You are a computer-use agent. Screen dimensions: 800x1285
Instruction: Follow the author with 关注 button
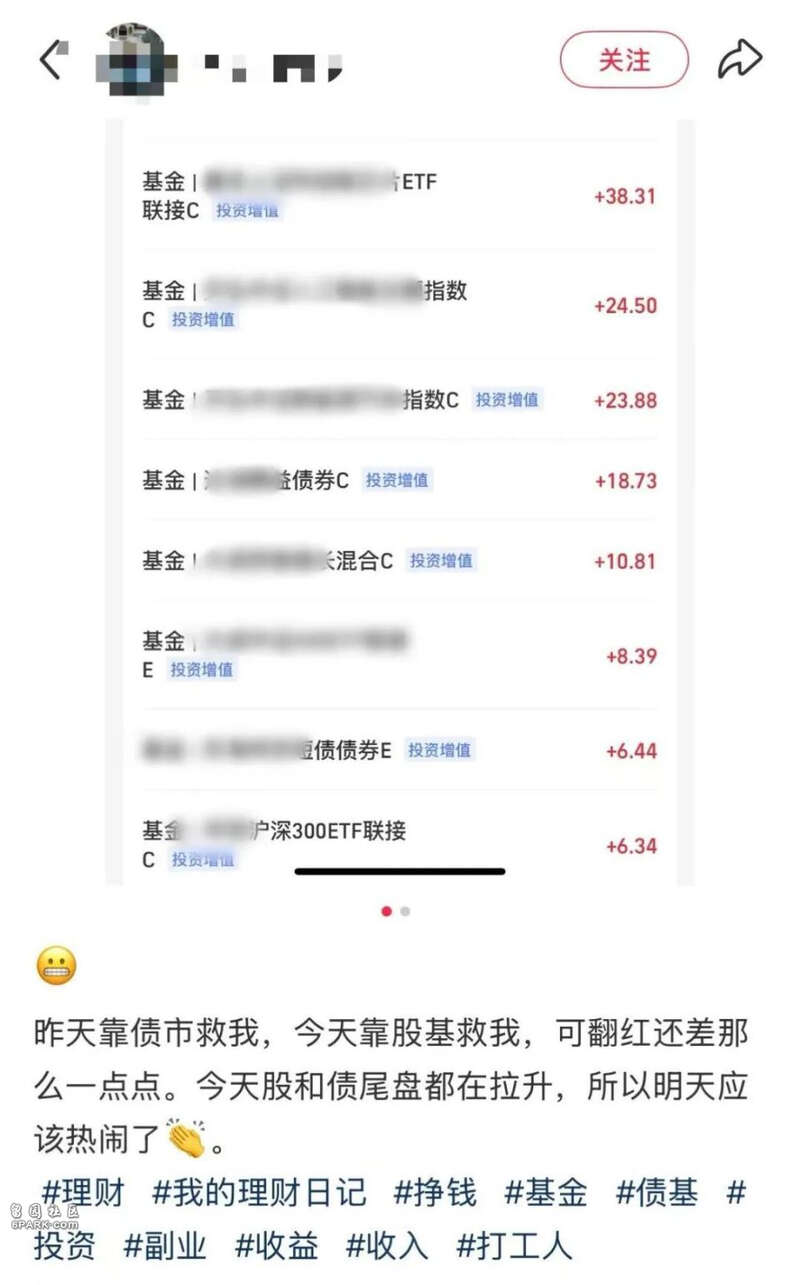click(x=624, y=60)
